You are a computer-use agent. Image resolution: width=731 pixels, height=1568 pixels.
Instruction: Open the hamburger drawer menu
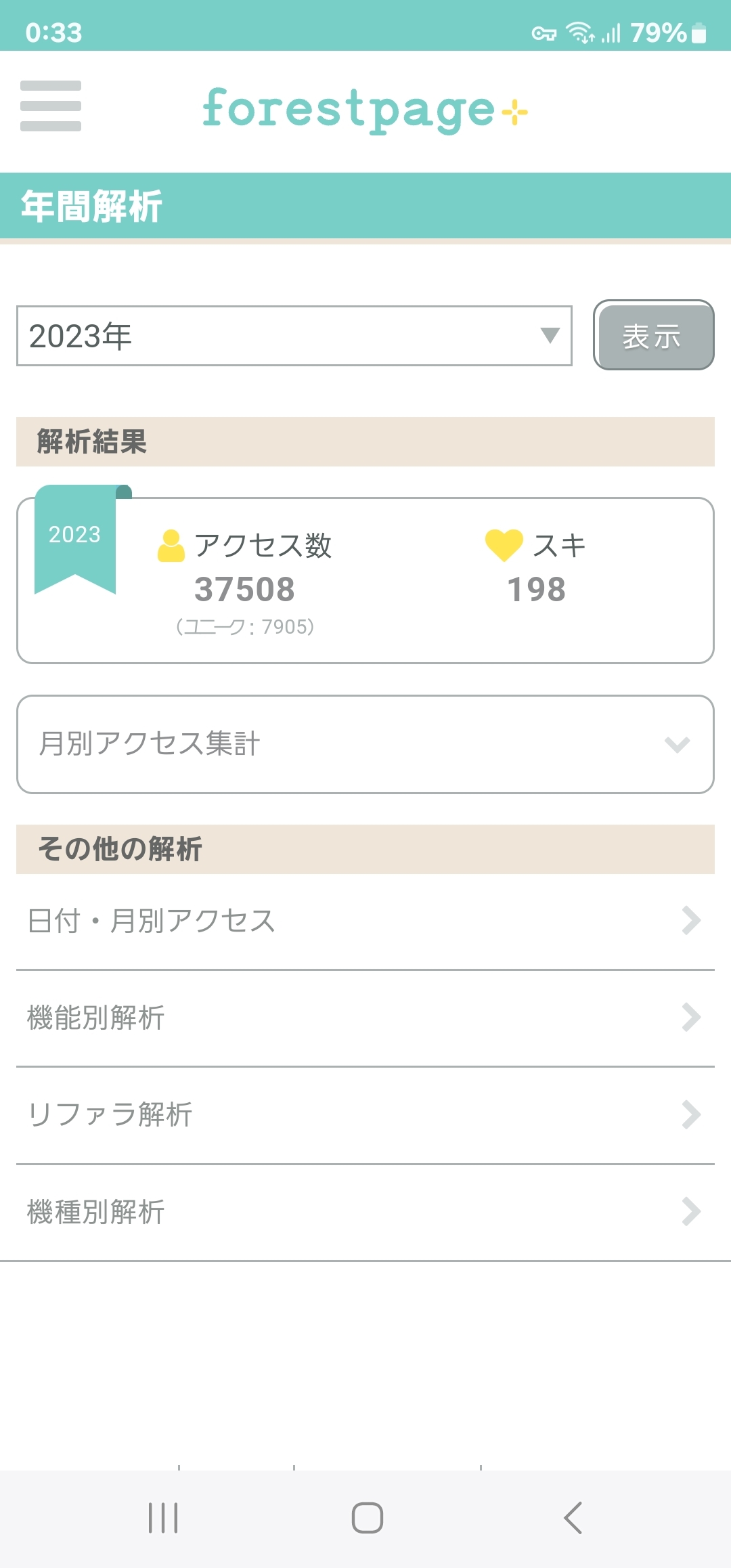point(51,106)
